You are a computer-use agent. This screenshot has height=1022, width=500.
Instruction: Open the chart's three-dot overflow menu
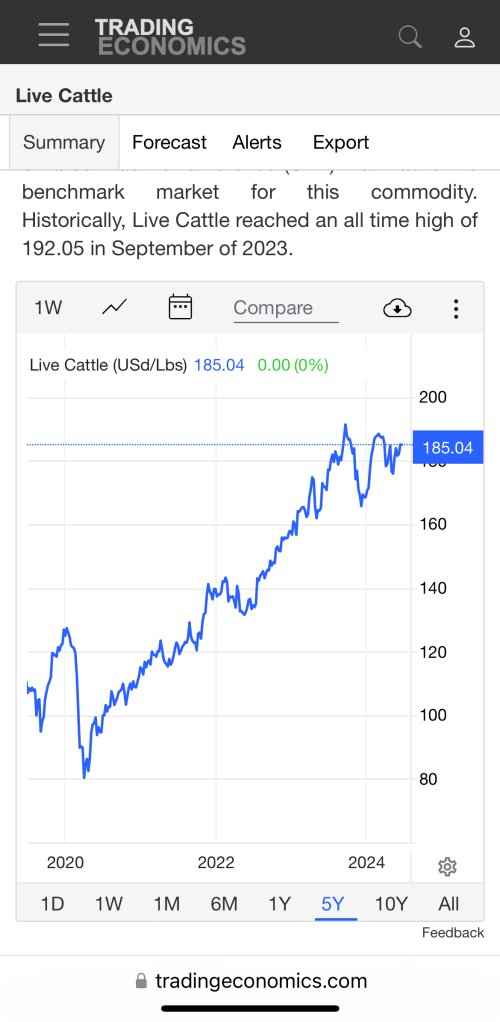(456, 308)
